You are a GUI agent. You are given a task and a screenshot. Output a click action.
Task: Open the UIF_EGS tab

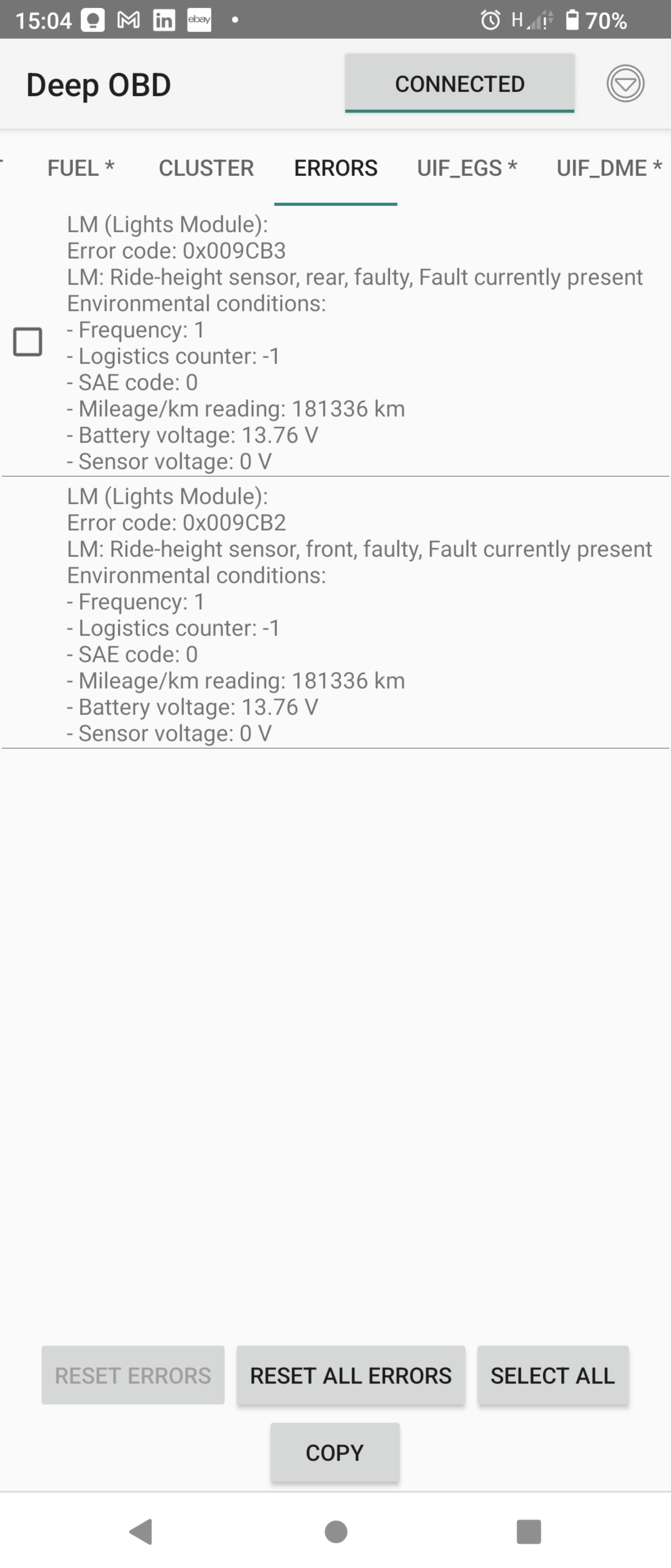pos(467,168)
